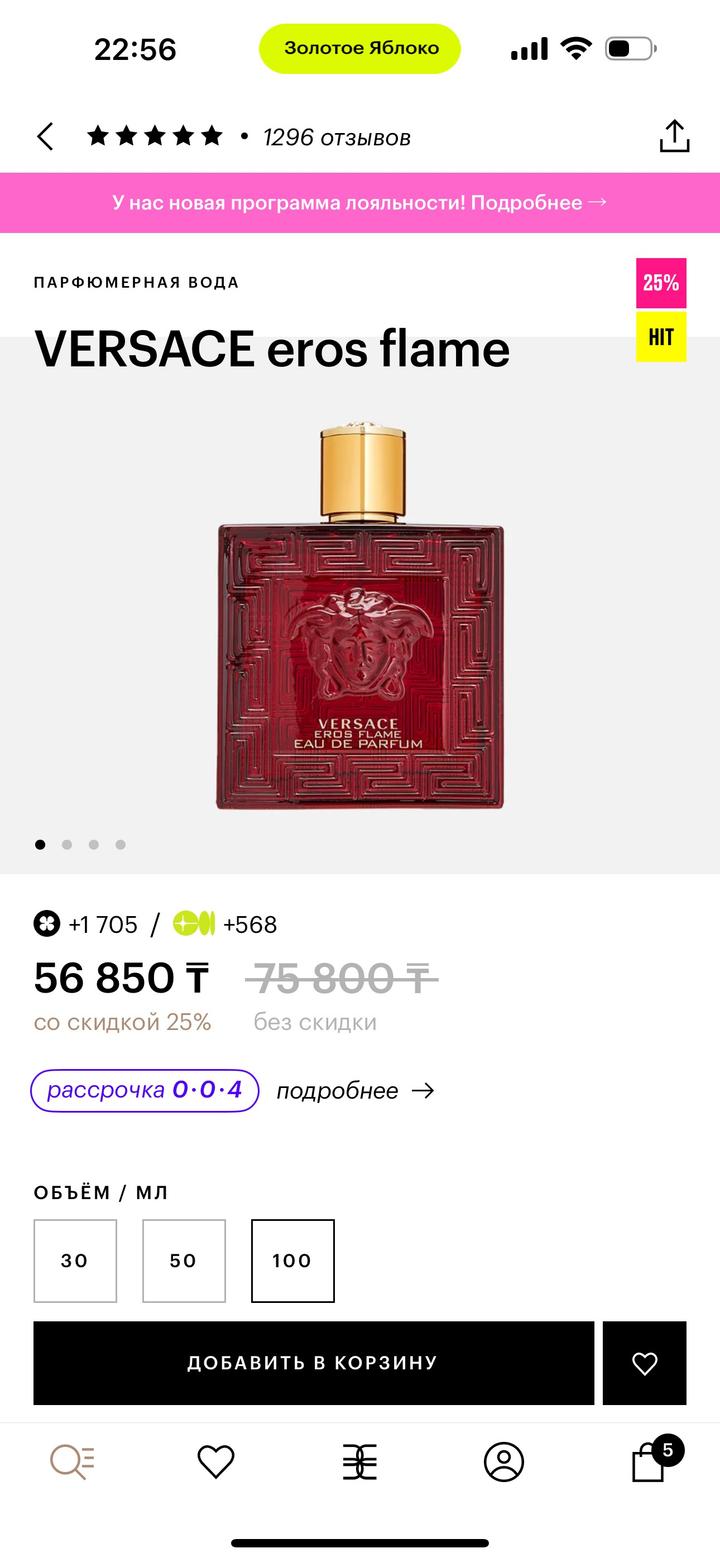
Task: Add product to favorites with heart button
Action: [x=644, y=1362]
